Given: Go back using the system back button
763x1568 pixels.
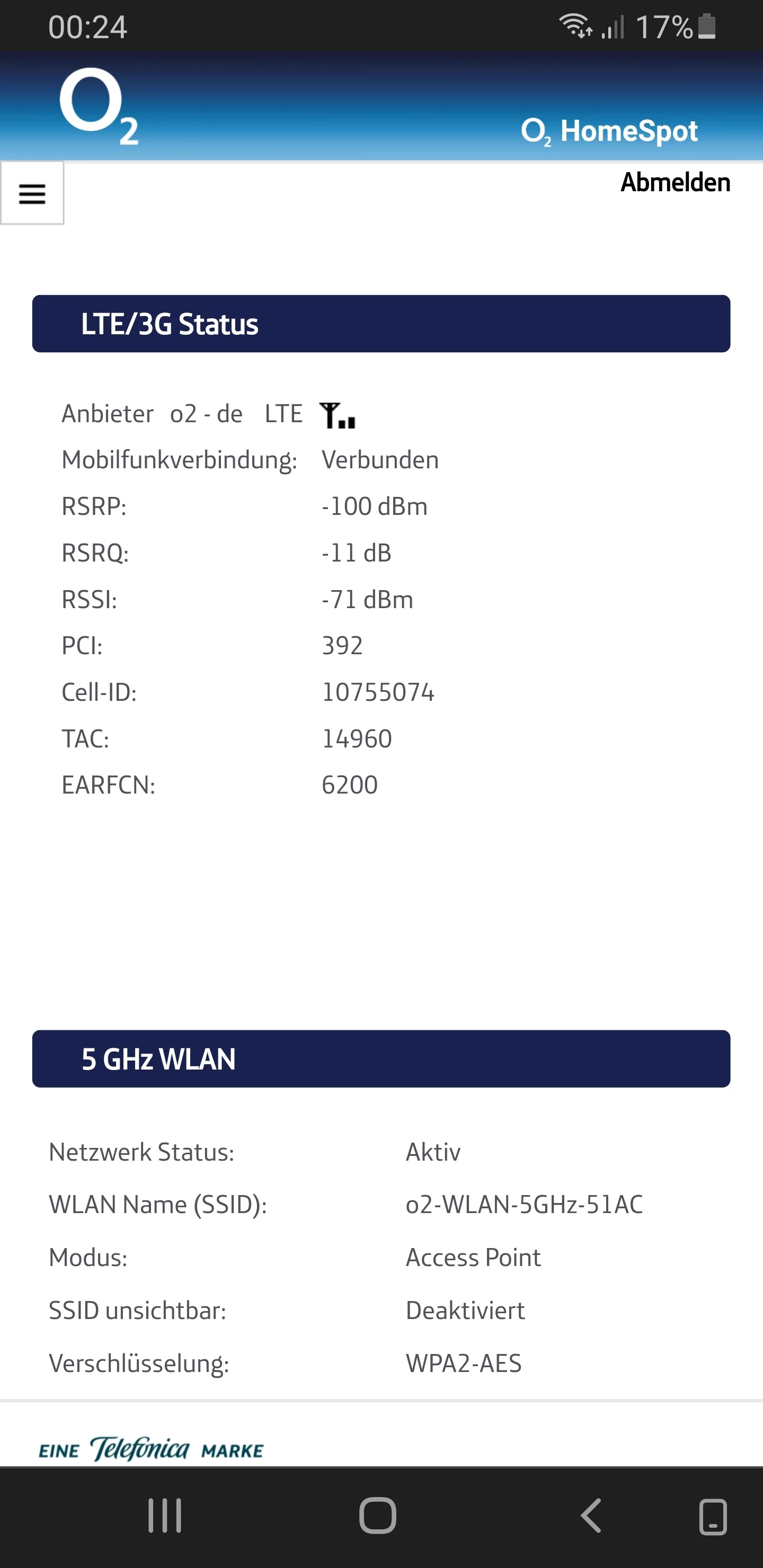Looking at the screenshot, I should (591, 1516).
